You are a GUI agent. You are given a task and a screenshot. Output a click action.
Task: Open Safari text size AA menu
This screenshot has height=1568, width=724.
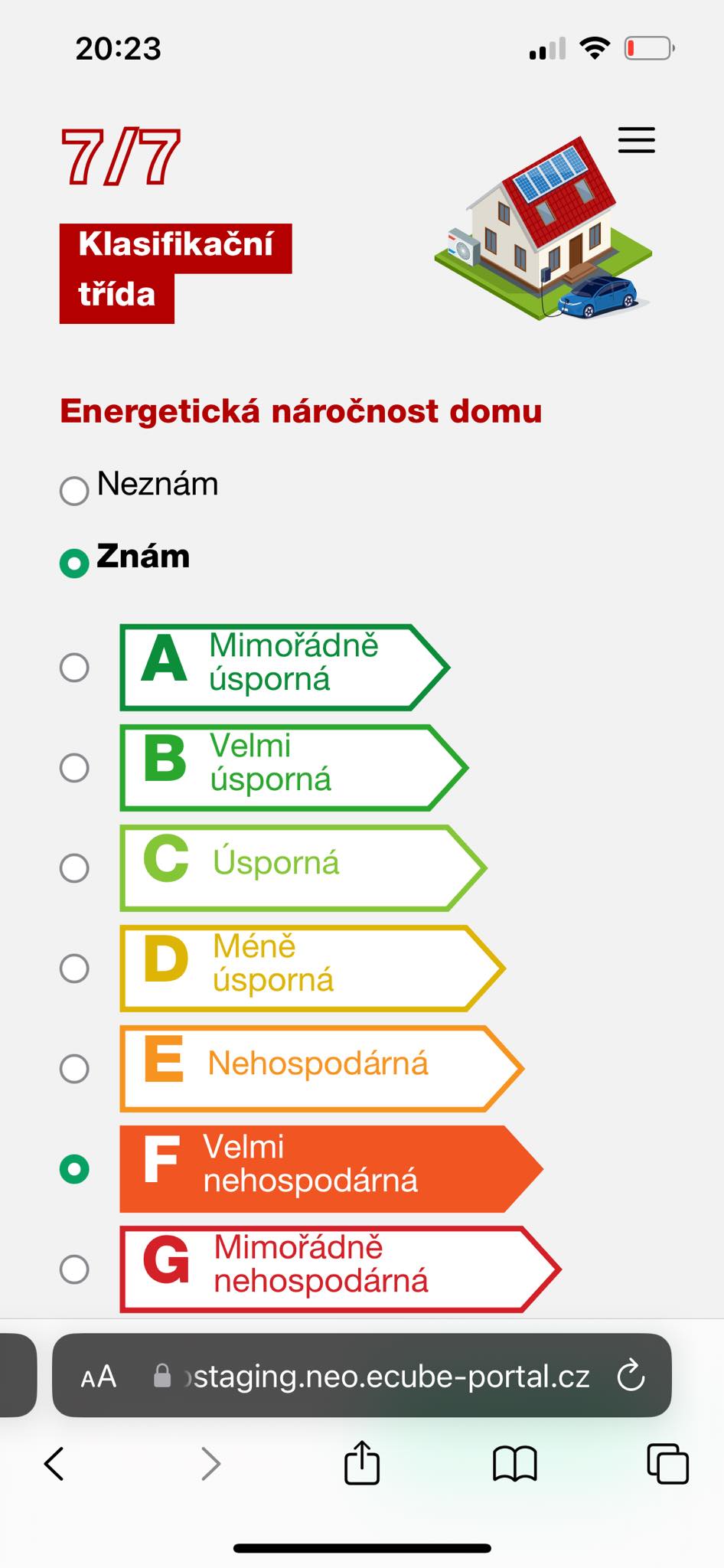(x=99, y=1377)
